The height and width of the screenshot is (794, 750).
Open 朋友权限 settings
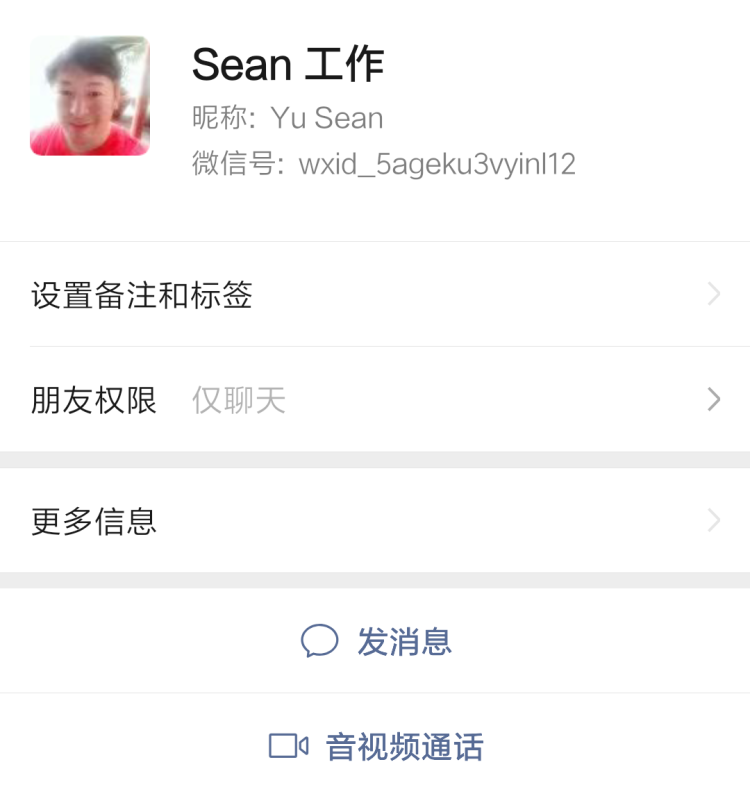375,400
